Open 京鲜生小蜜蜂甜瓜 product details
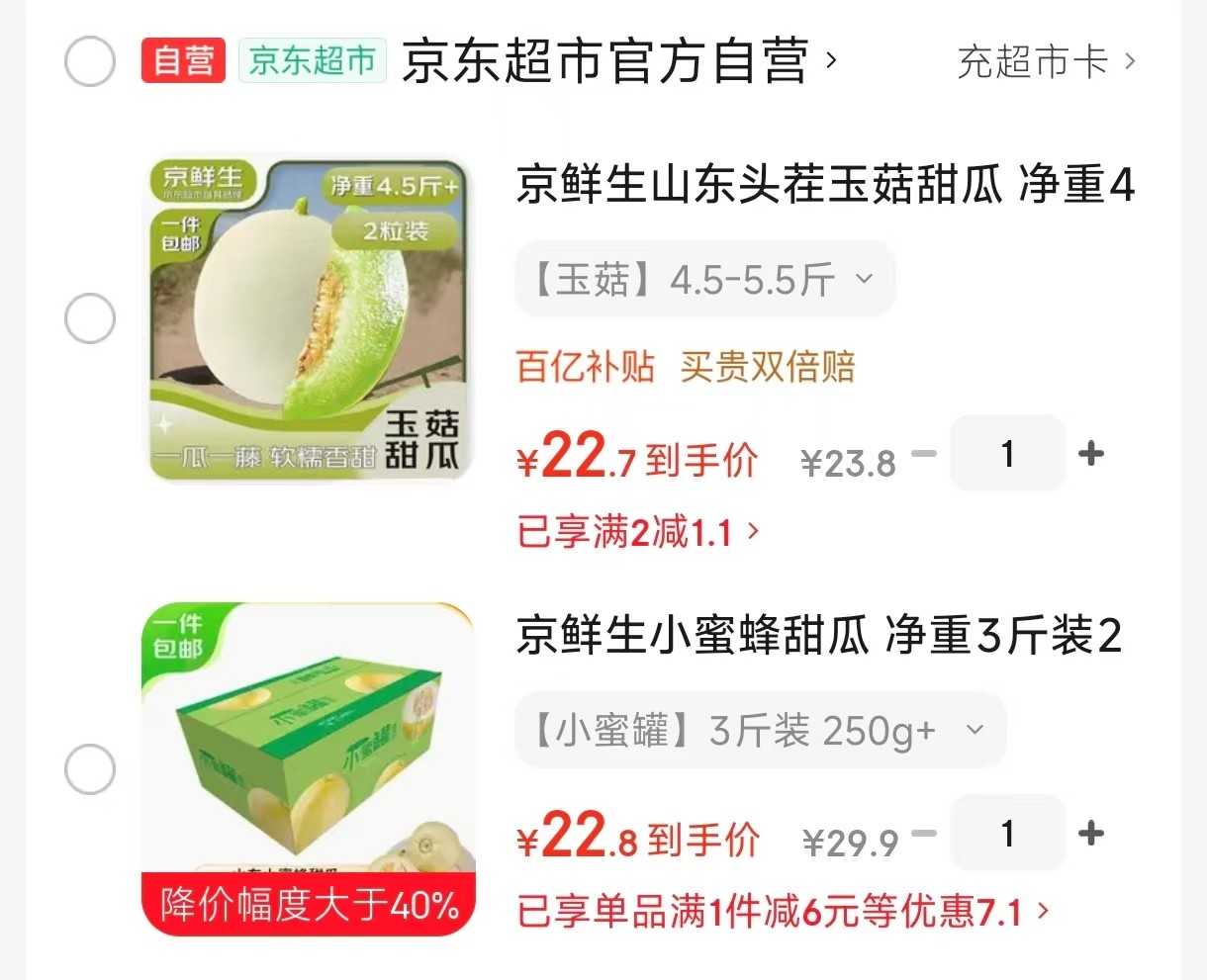1207x980 pixels. click(818, 636)
